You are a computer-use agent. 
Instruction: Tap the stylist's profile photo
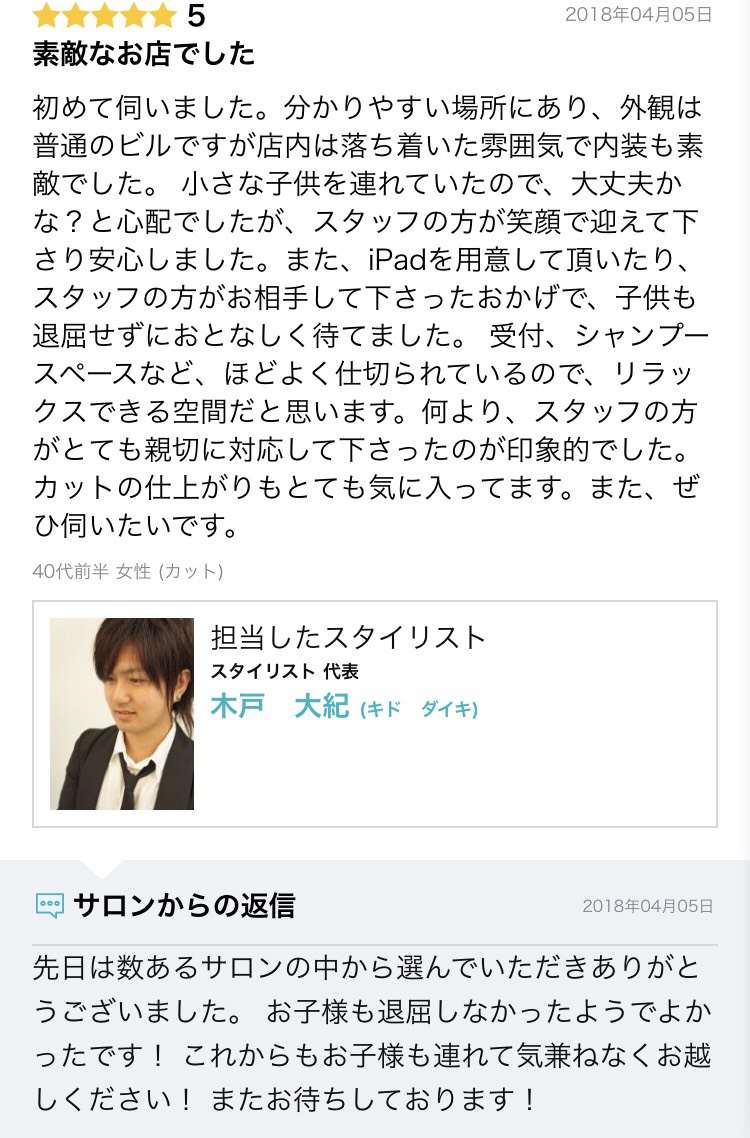coord(122,713)
